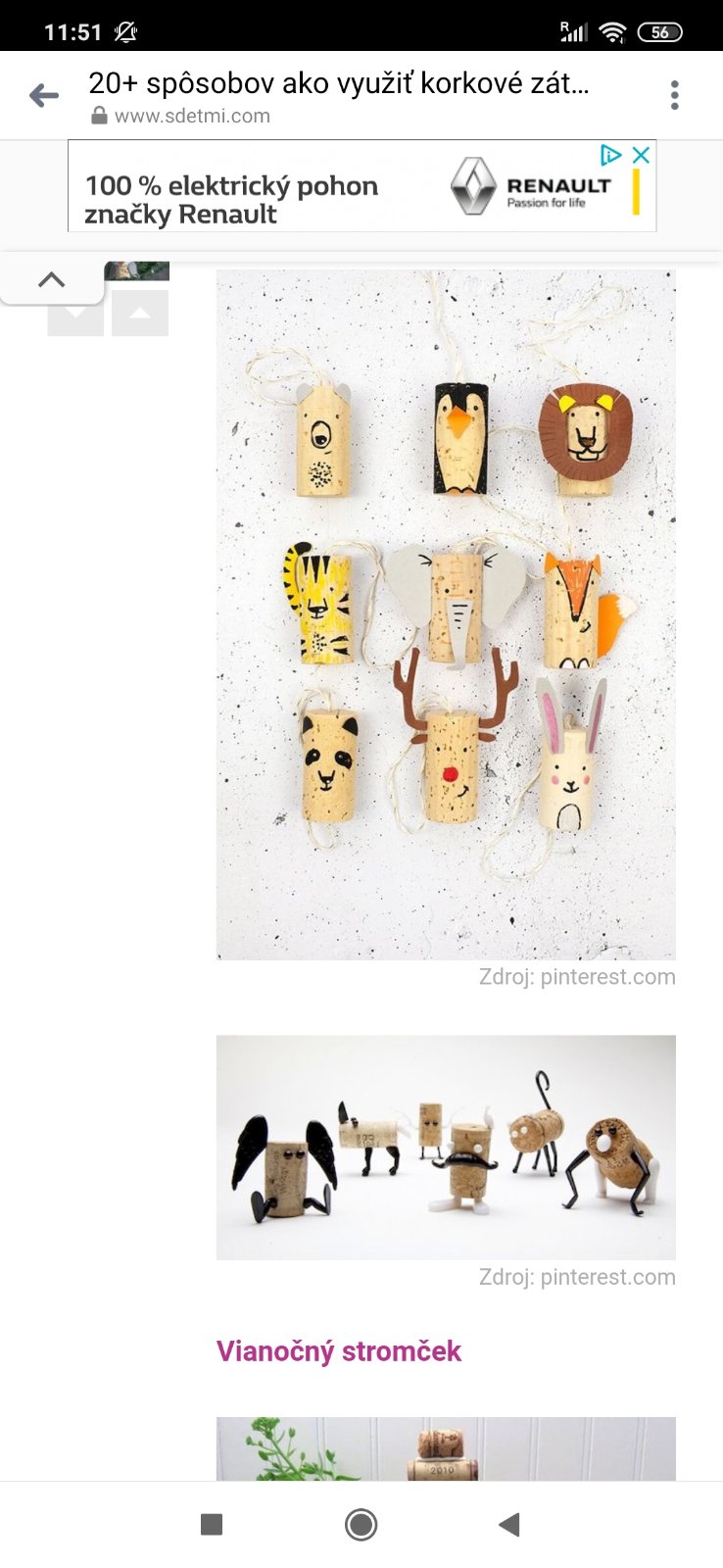Image resolution: width=723 pixels, height=1568 pixels.
Task: Close the Renault ad banner
Action: click(x=641, y=155)
